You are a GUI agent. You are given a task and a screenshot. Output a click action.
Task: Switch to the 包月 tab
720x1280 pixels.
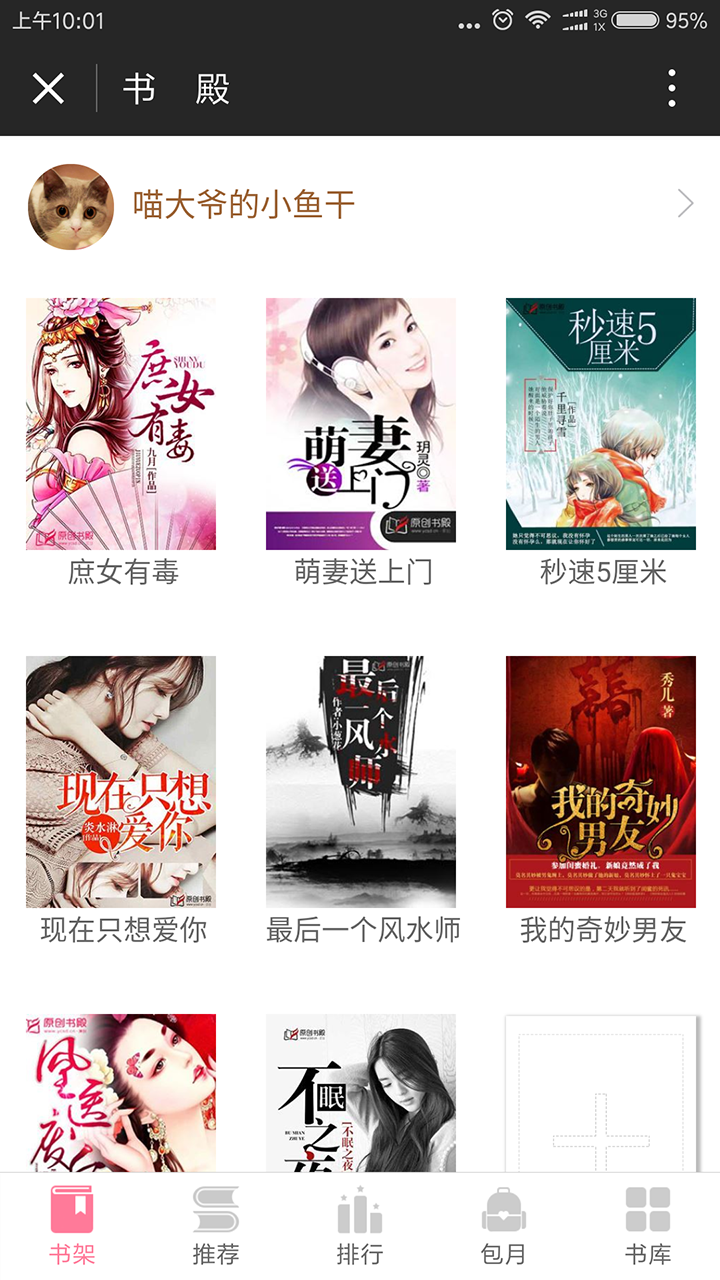504,1226
